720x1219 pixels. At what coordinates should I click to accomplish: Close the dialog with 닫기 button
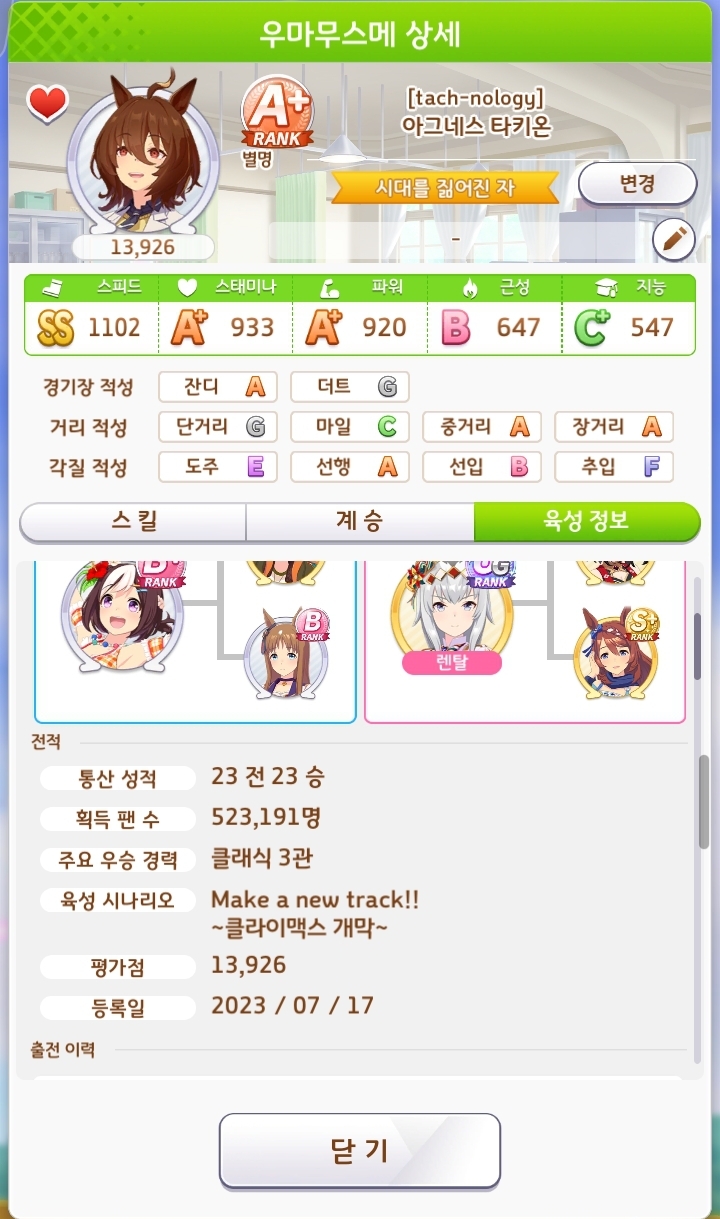click(x=359, y=1150)
